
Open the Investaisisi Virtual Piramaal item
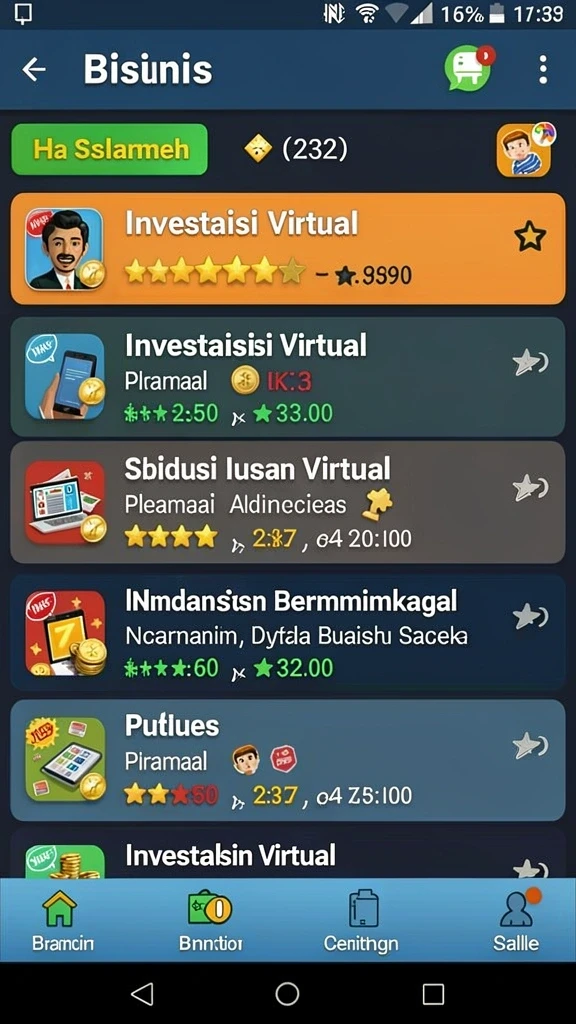click(x=288, y=377)
